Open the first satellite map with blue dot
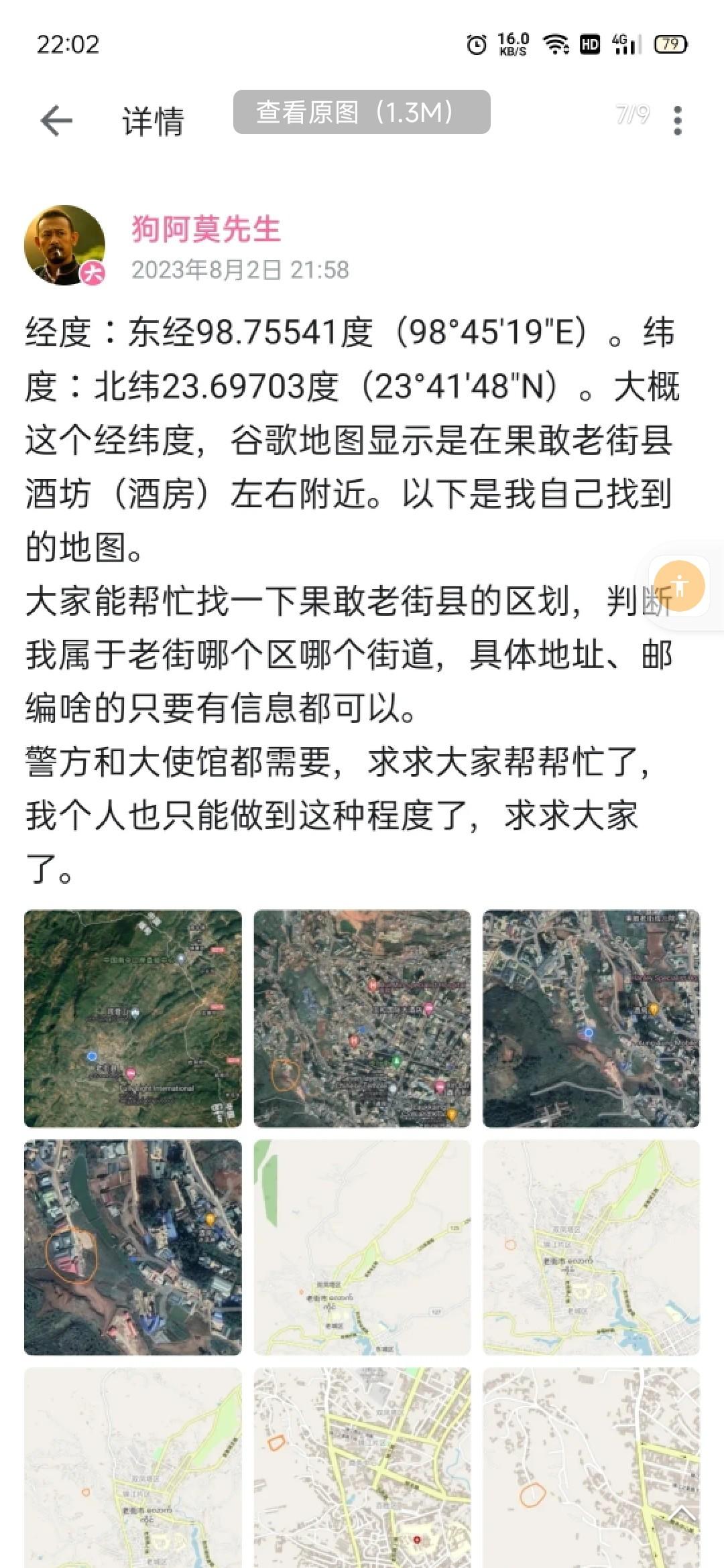The height and width of the screenshot is (1568, 724). pyautogui.click(x=133, y=1019)
